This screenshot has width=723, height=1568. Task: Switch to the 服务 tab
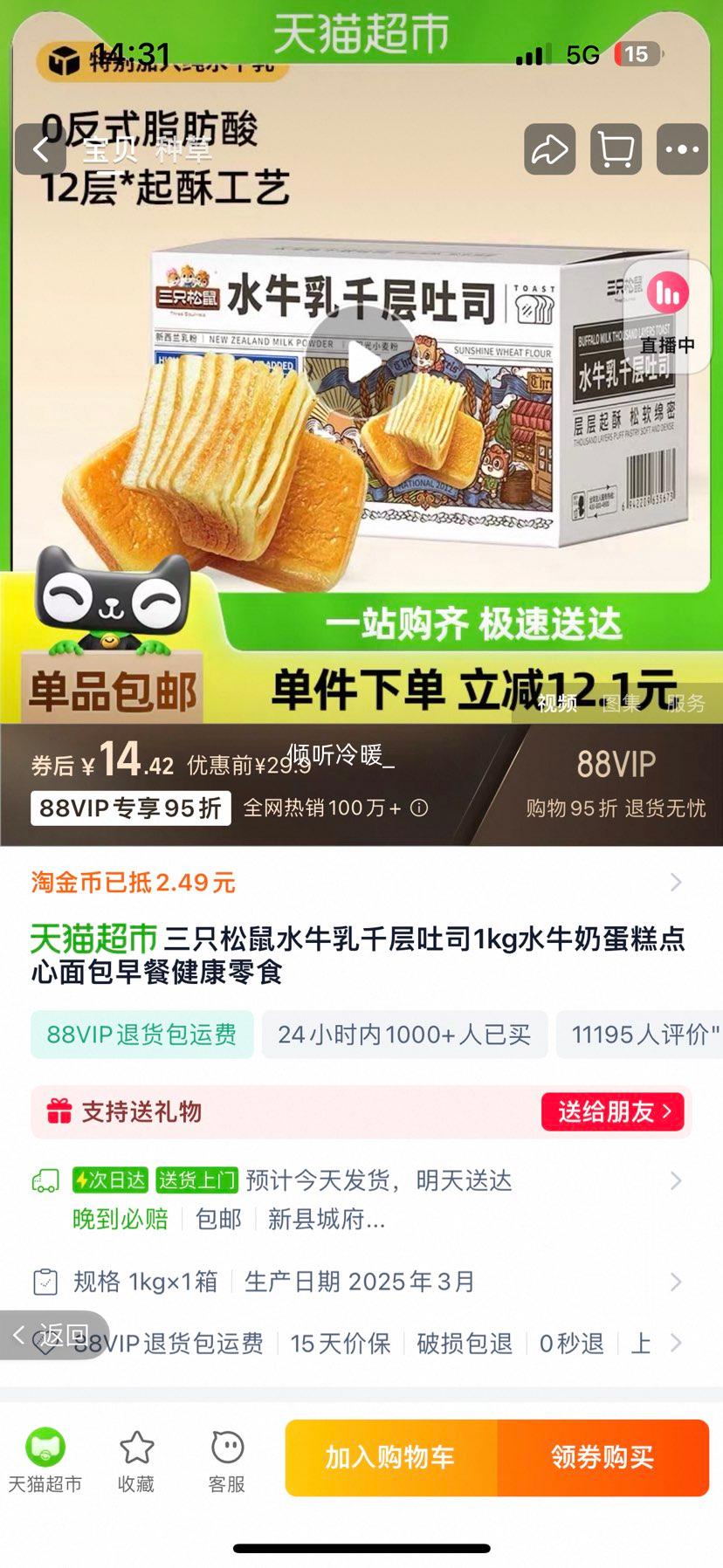[x=689, y=705]
